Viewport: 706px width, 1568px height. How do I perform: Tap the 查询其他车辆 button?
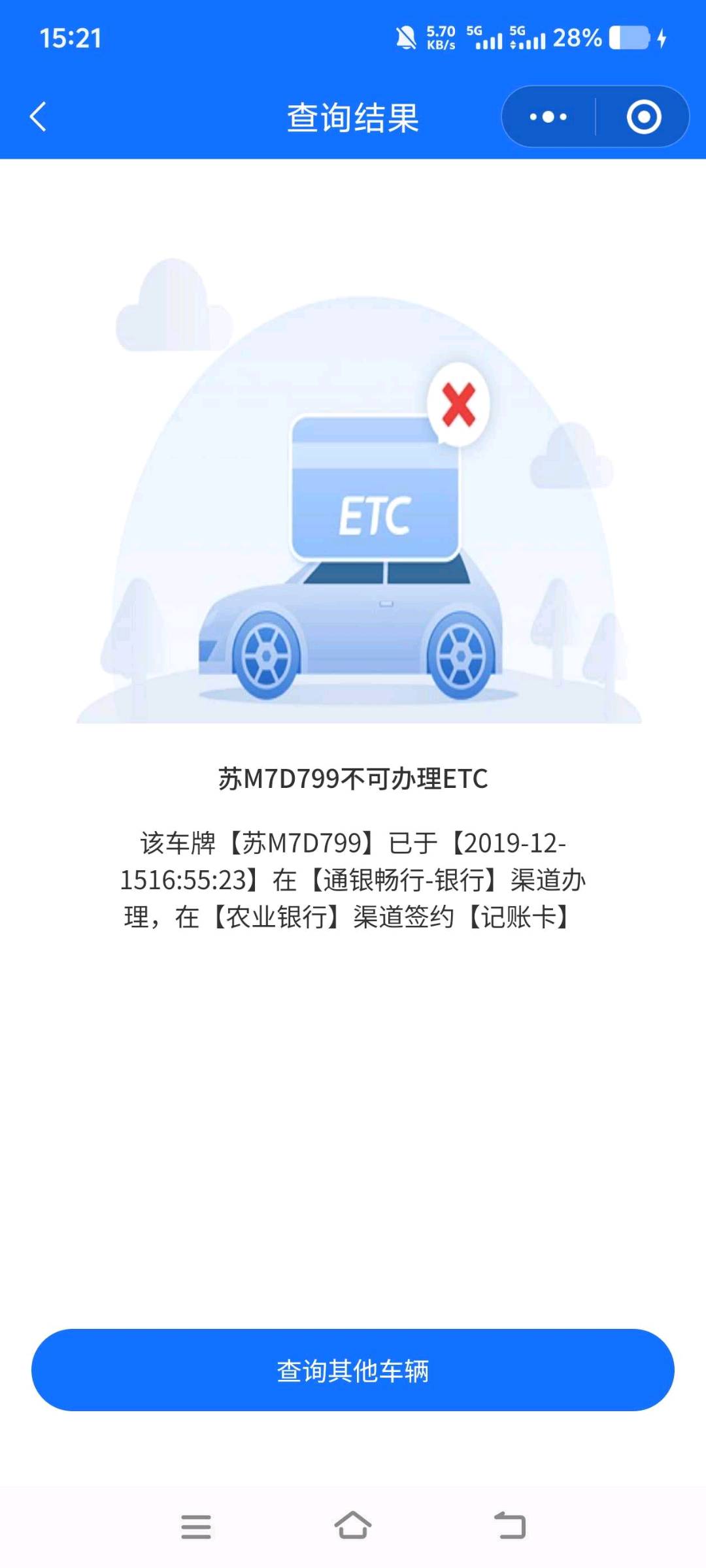(x=353, y=1371)
